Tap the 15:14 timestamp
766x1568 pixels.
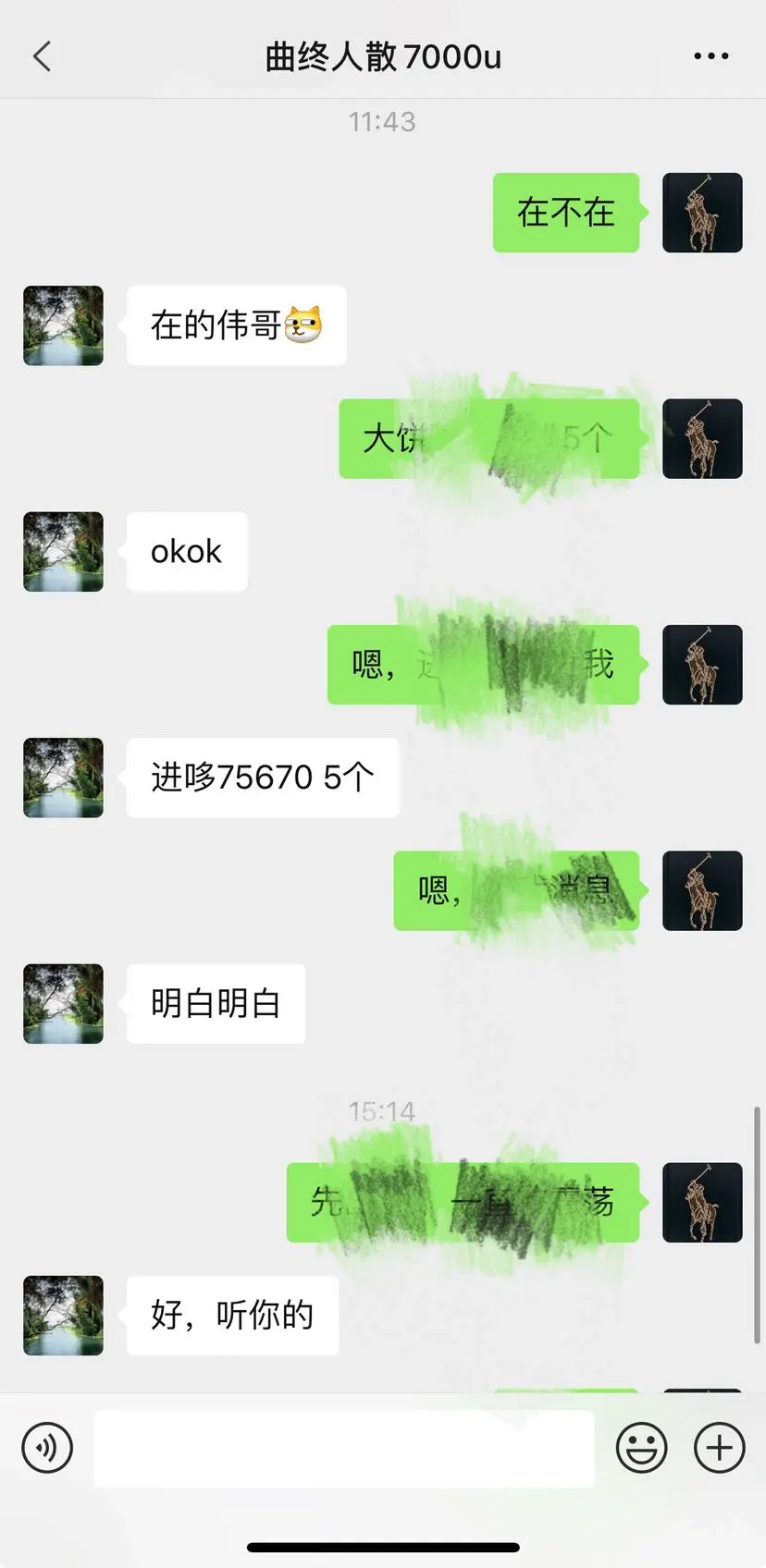tap(383, 1111)
